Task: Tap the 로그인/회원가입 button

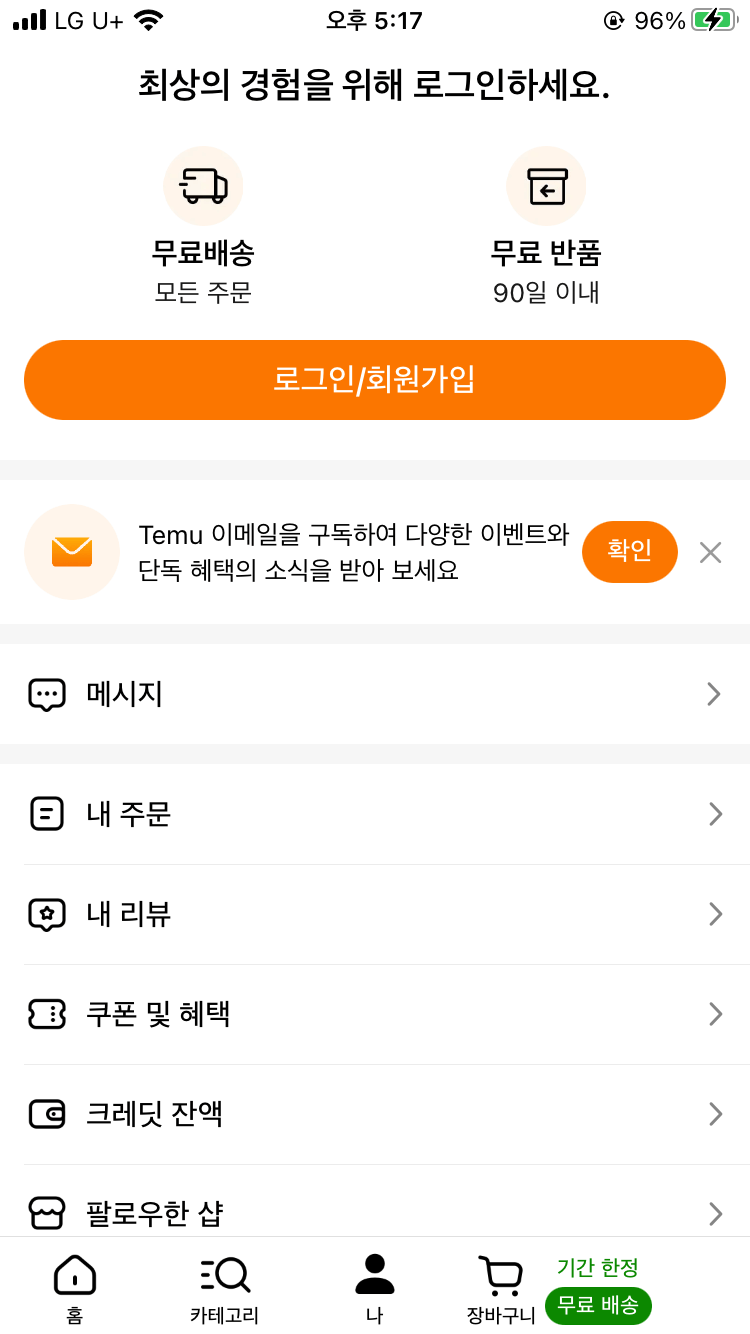Action: pos(374,380)
